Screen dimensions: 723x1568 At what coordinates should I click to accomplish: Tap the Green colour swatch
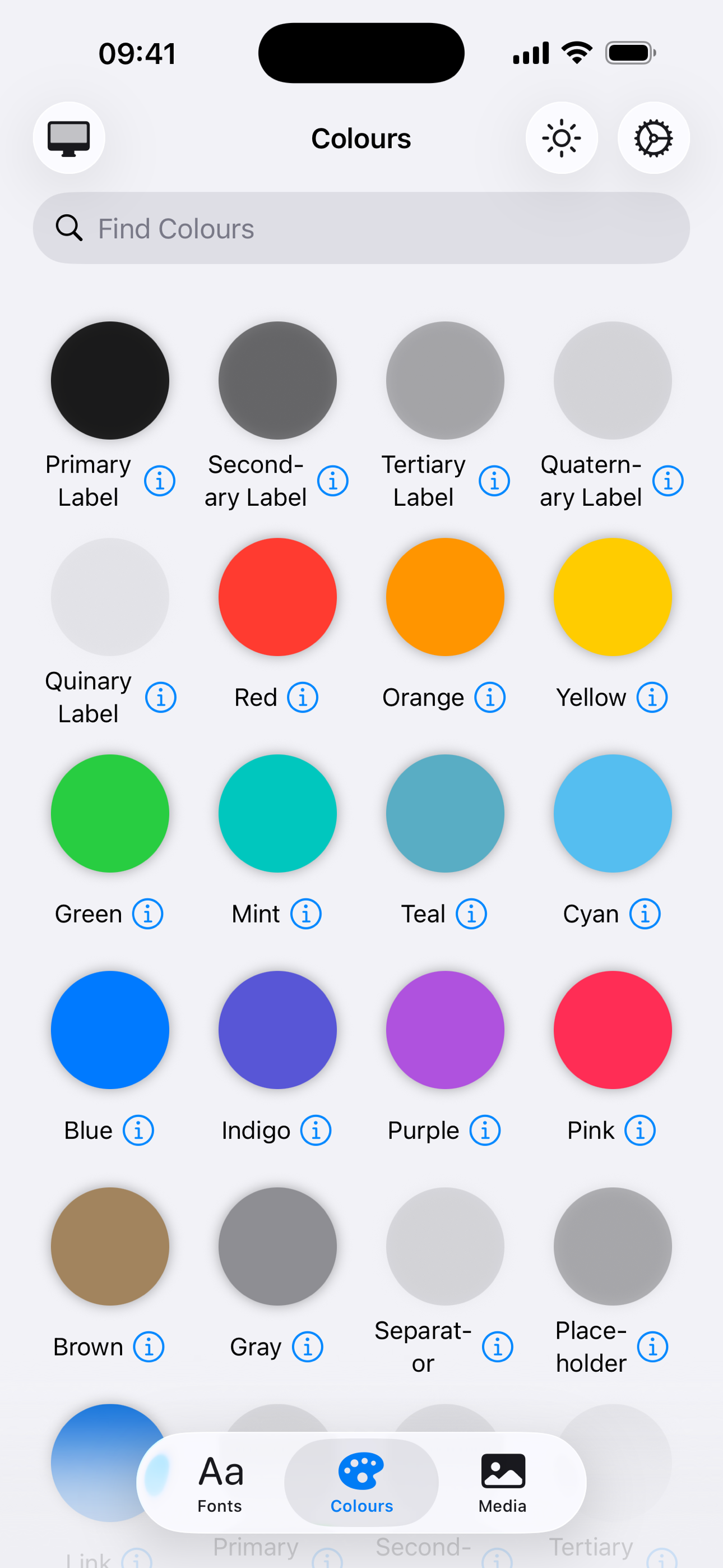click(x=110, y=813)
